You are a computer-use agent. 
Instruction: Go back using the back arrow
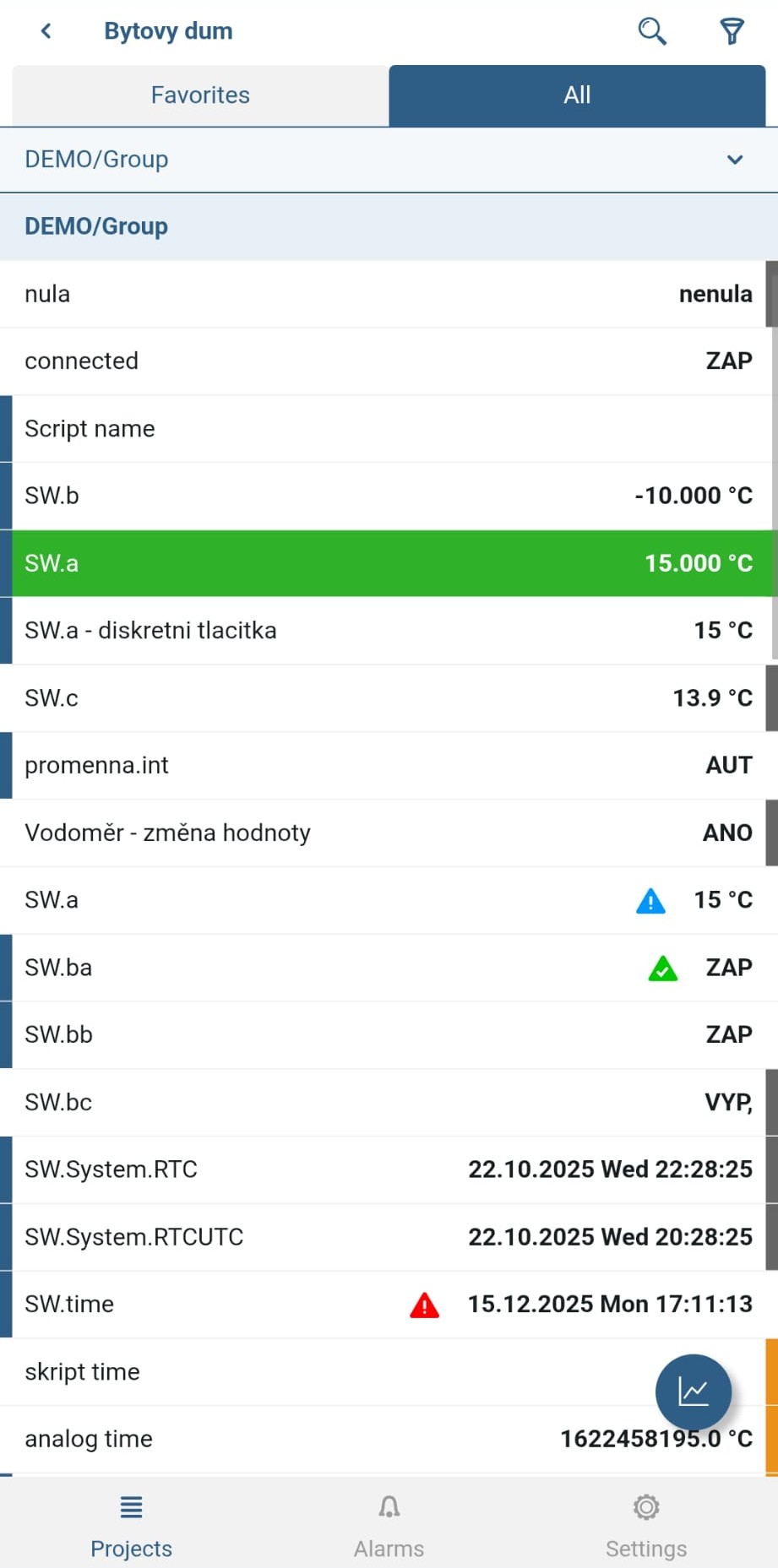click(46, 30)
